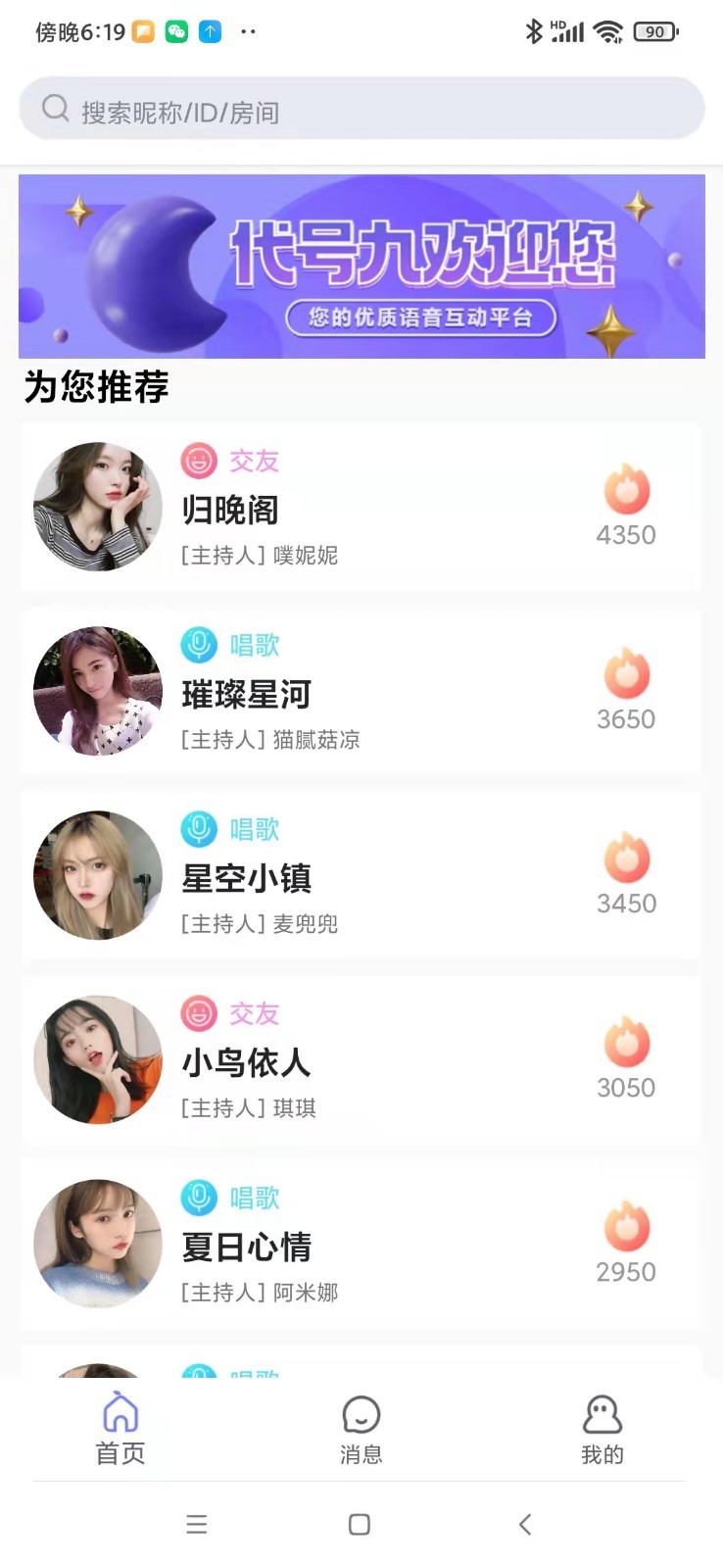Viewport: 723px width, 1568px height.
Task: Go to the 我的 tab
Action: (602, 1430)
